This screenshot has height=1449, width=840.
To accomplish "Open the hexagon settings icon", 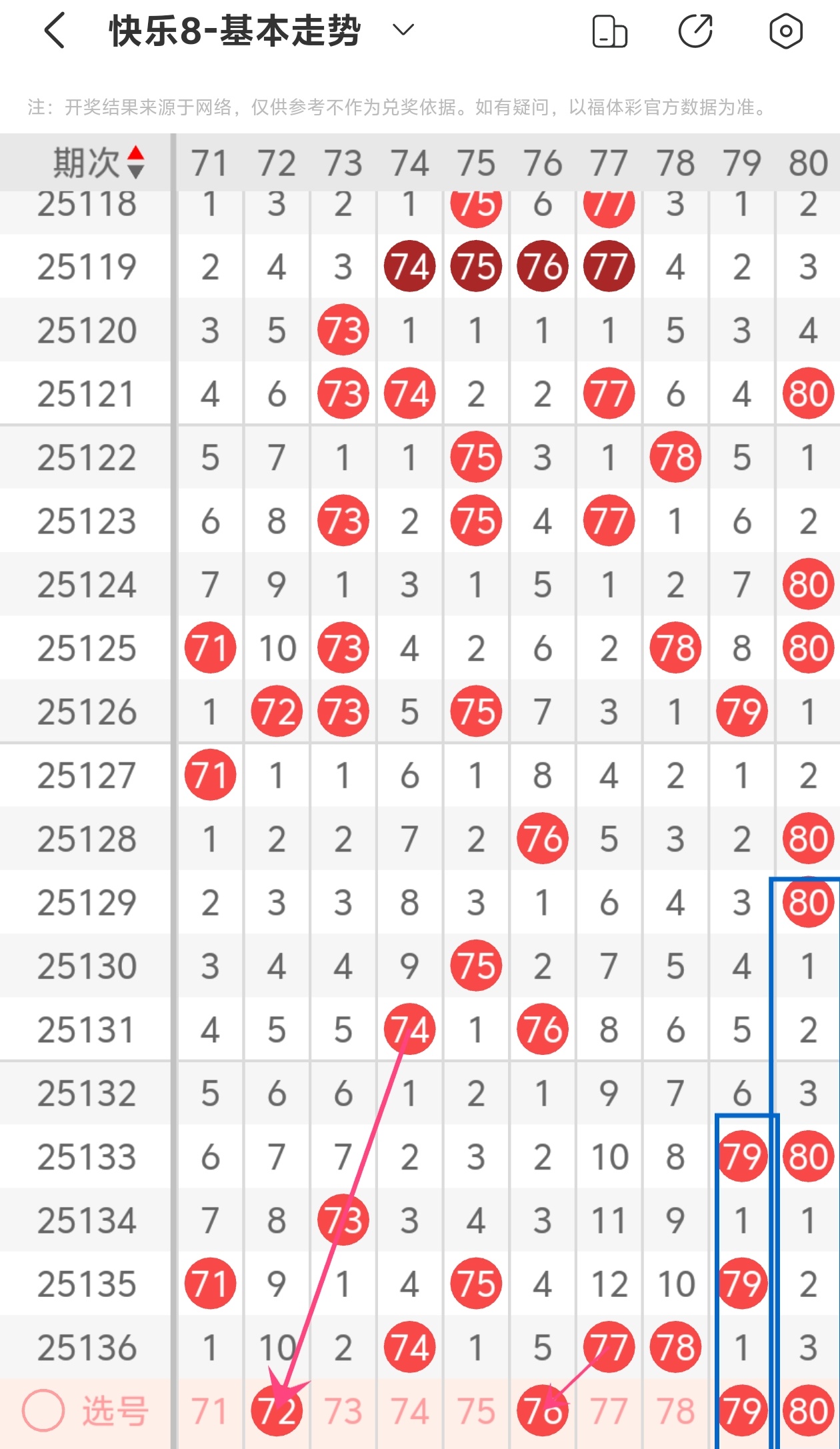I will (x=785, y=31).
